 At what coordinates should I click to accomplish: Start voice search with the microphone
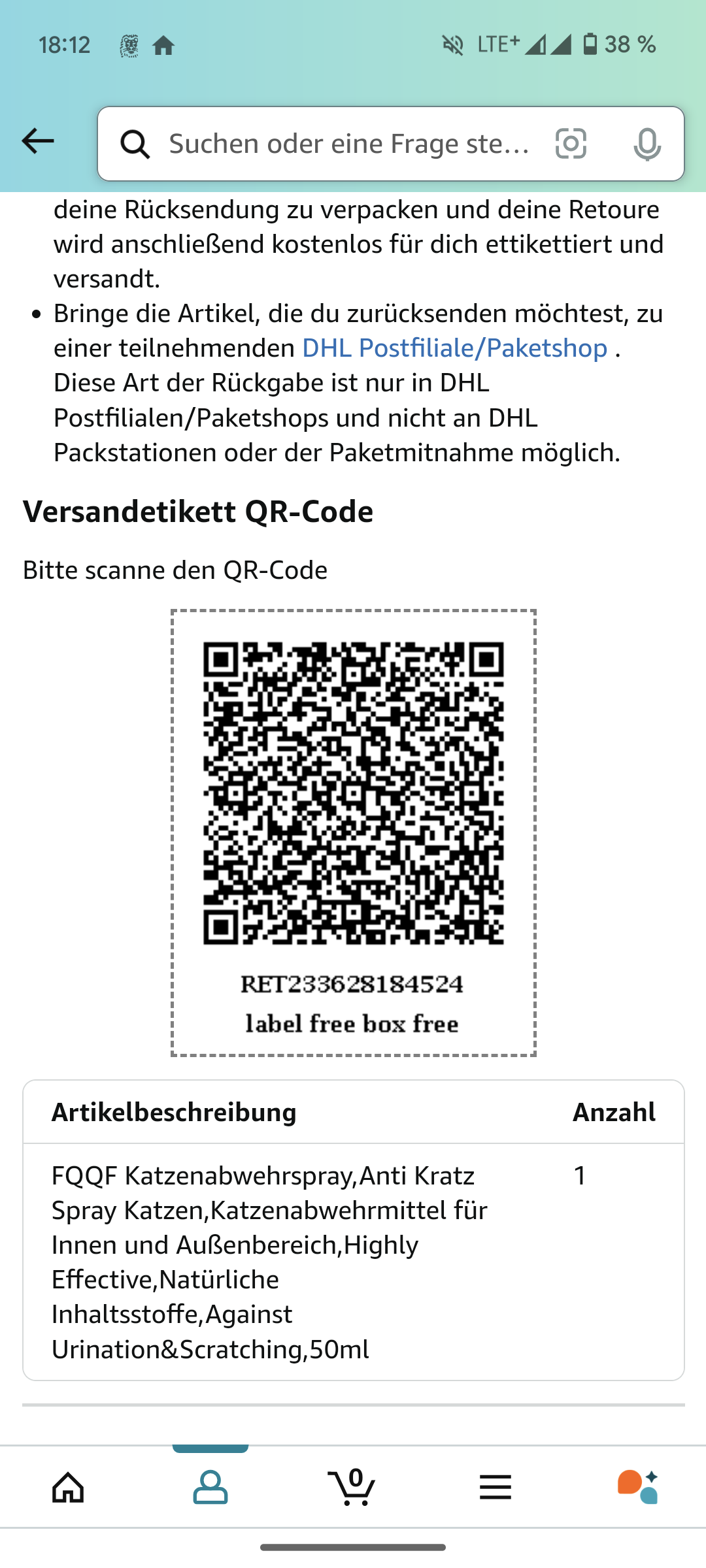(647, 144)
